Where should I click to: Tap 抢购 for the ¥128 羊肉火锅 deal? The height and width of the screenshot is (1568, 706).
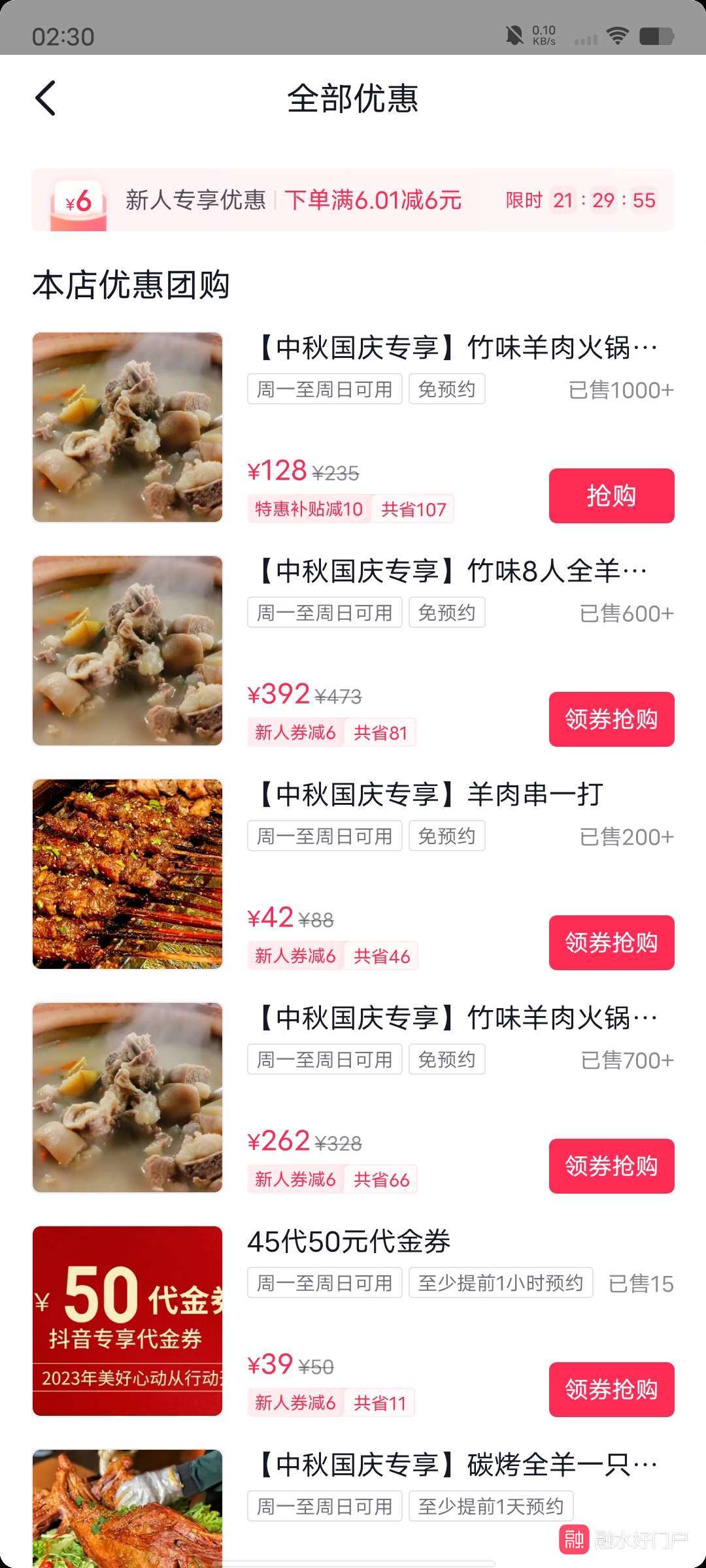click(611, 496)
